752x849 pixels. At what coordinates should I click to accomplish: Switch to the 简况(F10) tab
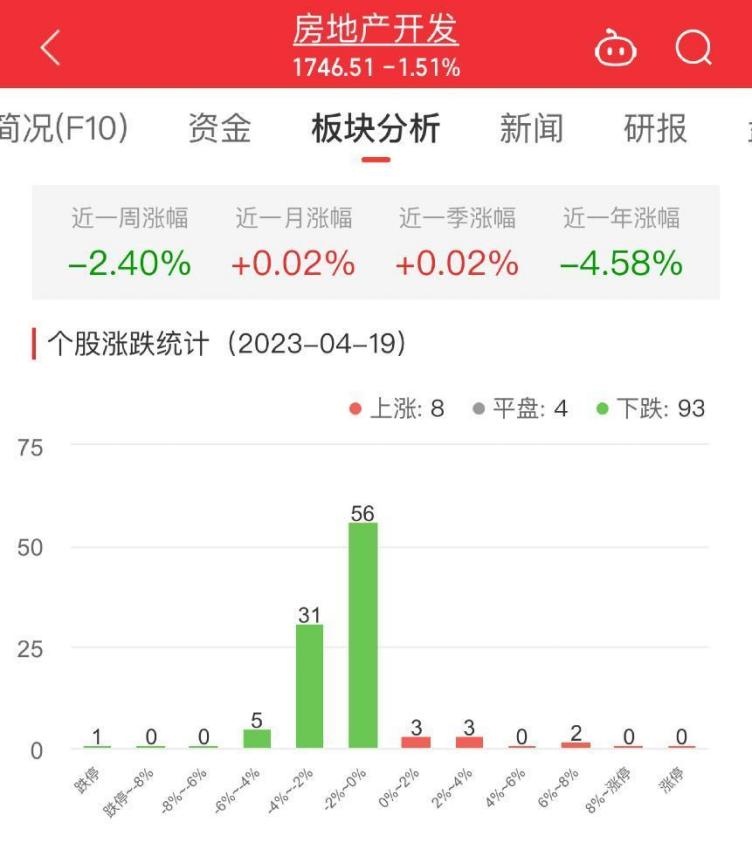pyautogui.click(x=62, y=129)
